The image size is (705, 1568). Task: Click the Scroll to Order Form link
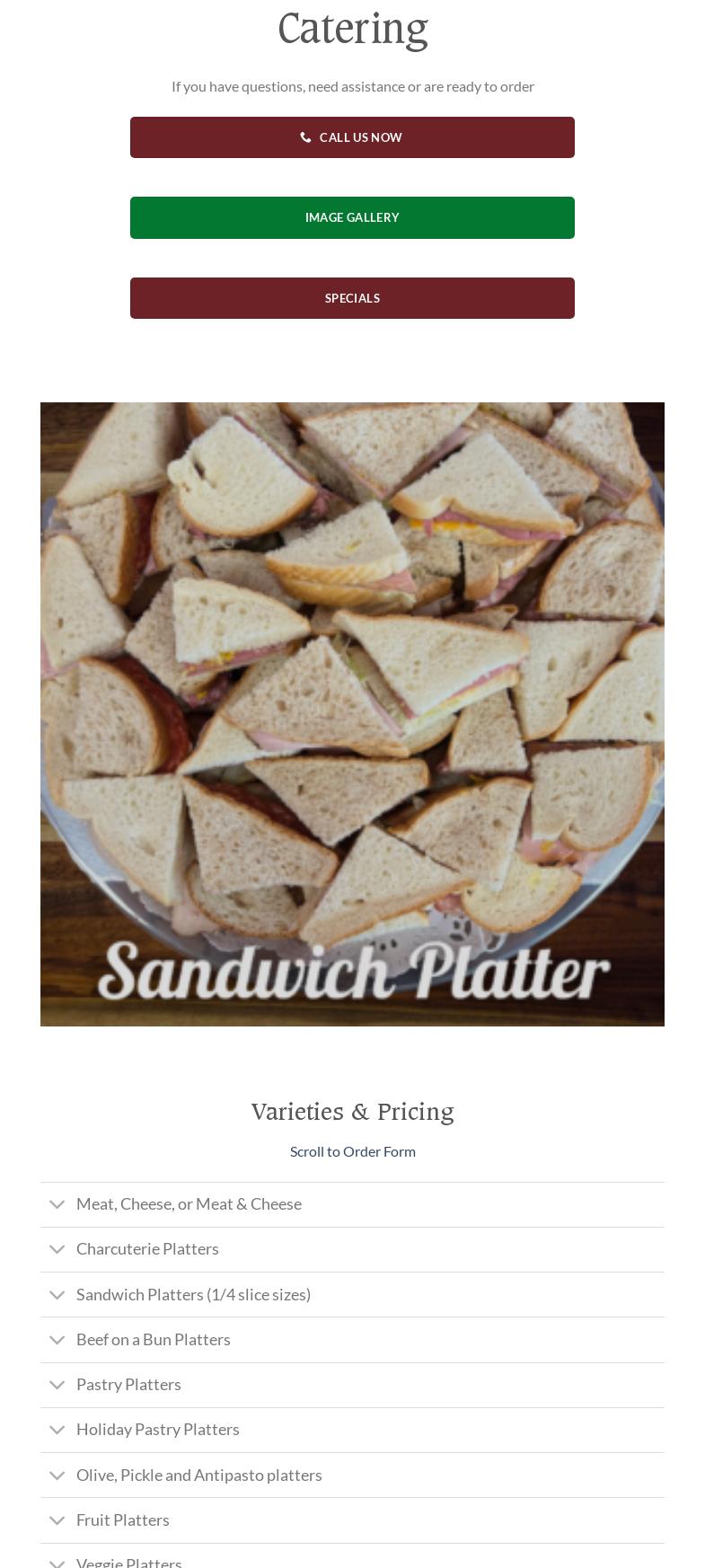352,1150
